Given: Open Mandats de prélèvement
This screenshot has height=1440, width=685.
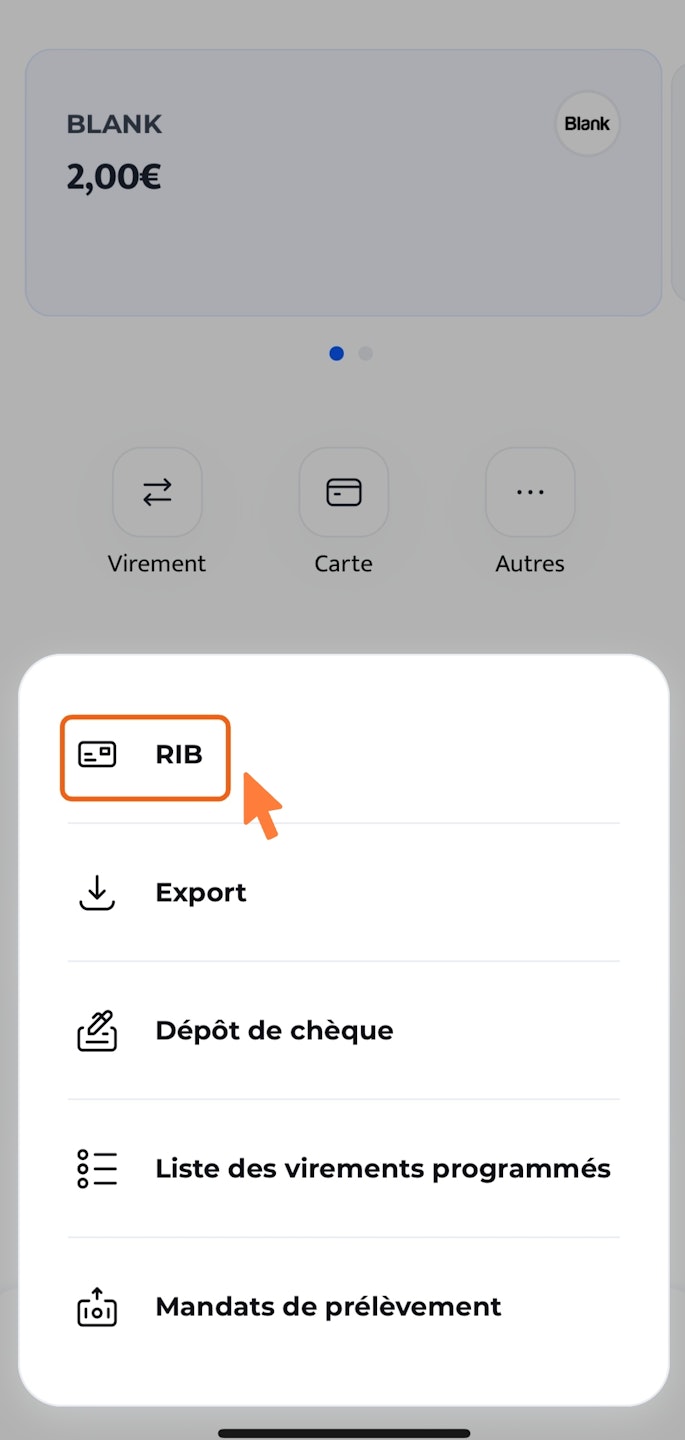Looking at the screenshot, I should 328,1306.
